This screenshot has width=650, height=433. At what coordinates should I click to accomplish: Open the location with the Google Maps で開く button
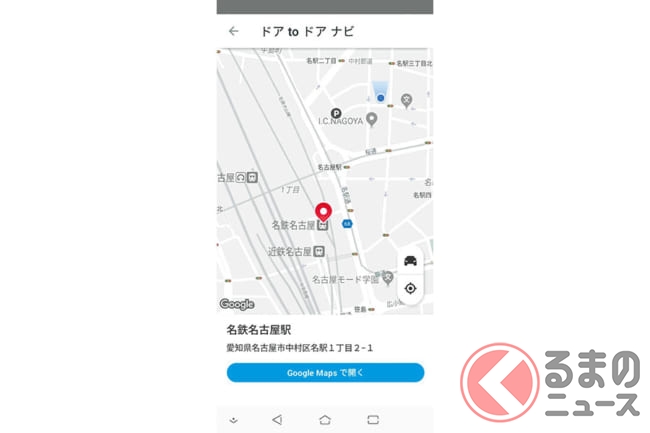pos(325,373)
